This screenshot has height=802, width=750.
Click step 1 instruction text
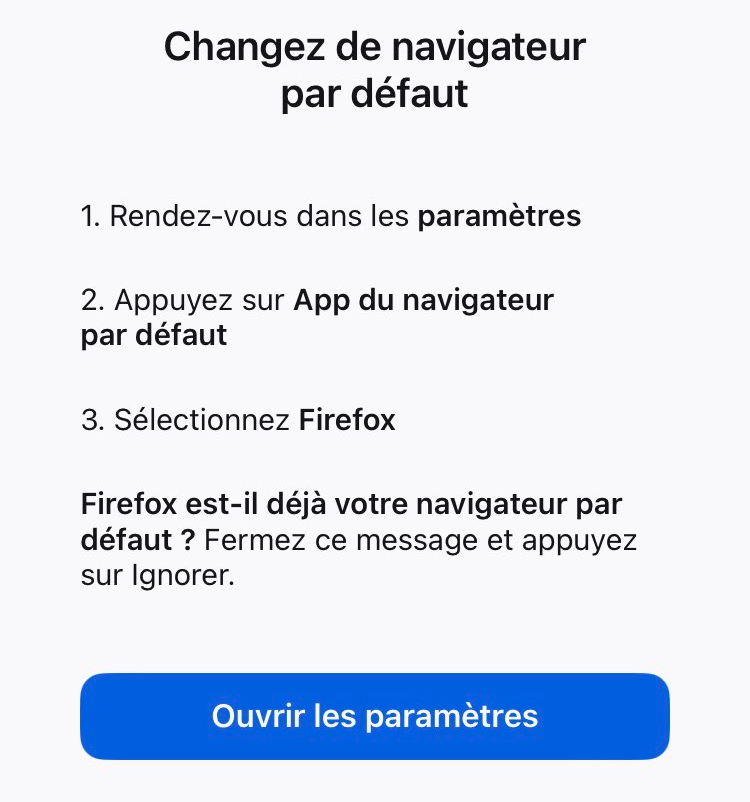click(x=330, y=216)
